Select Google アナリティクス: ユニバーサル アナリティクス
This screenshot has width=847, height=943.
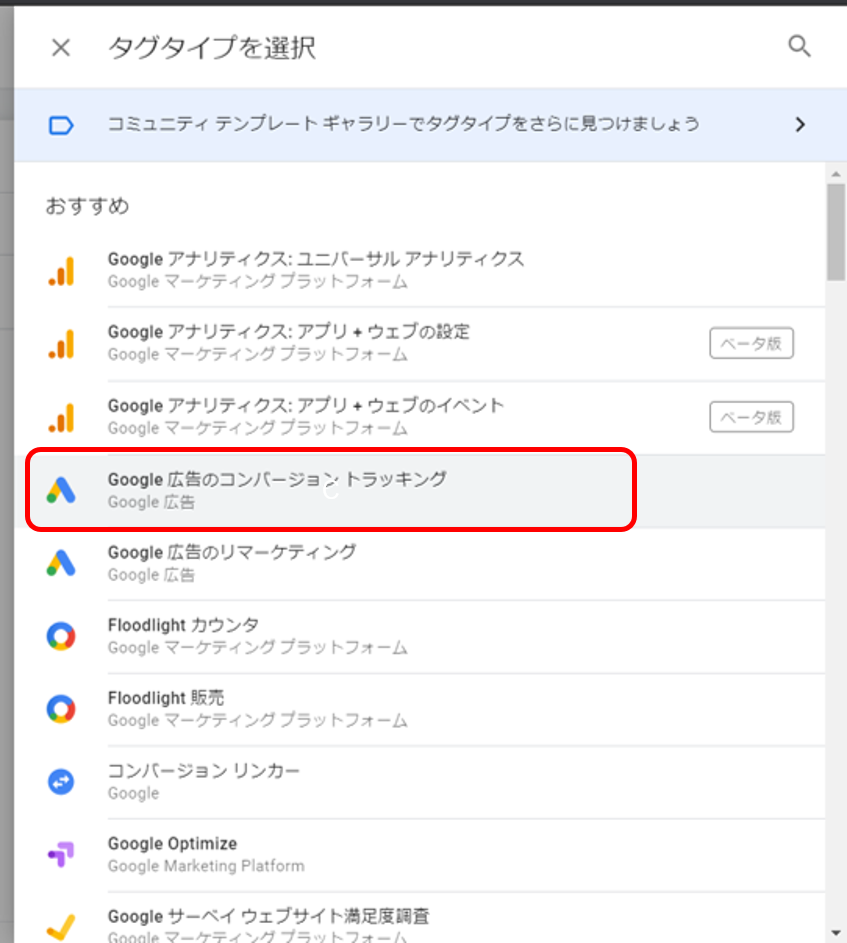[315, 270]
